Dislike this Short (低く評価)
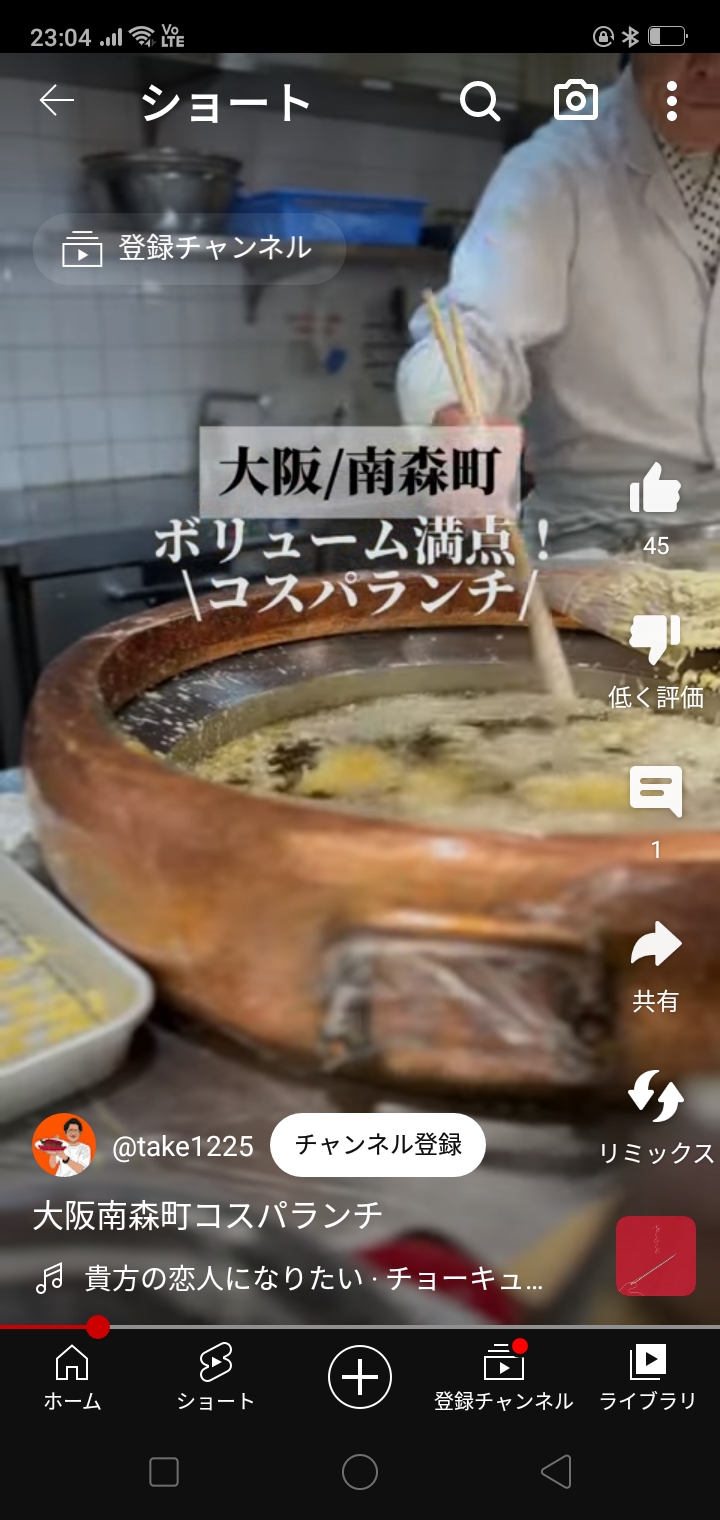This screenshot has height=1520, width=720. pos(655,641)
